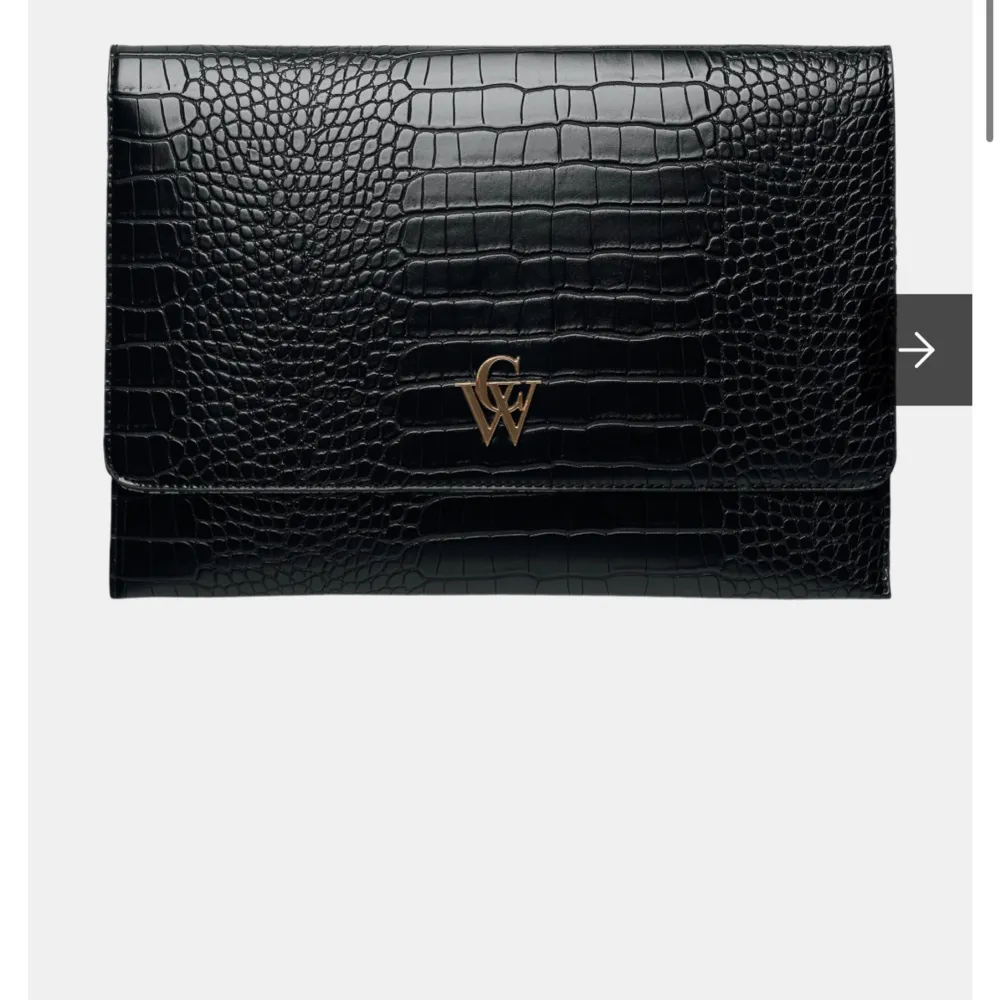Viewport: 1000px width, 1000px height.
Task: Show the next product image with the arrow
Action: click(933, 350)
